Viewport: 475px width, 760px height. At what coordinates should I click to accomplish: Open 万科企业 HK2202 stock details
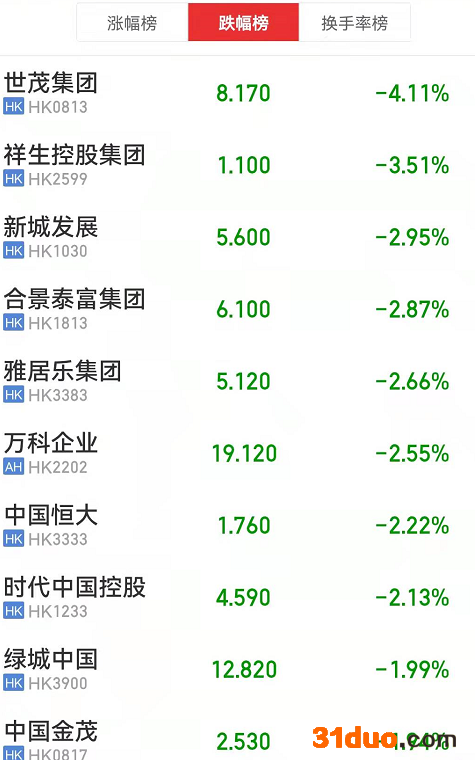point(238,454)
